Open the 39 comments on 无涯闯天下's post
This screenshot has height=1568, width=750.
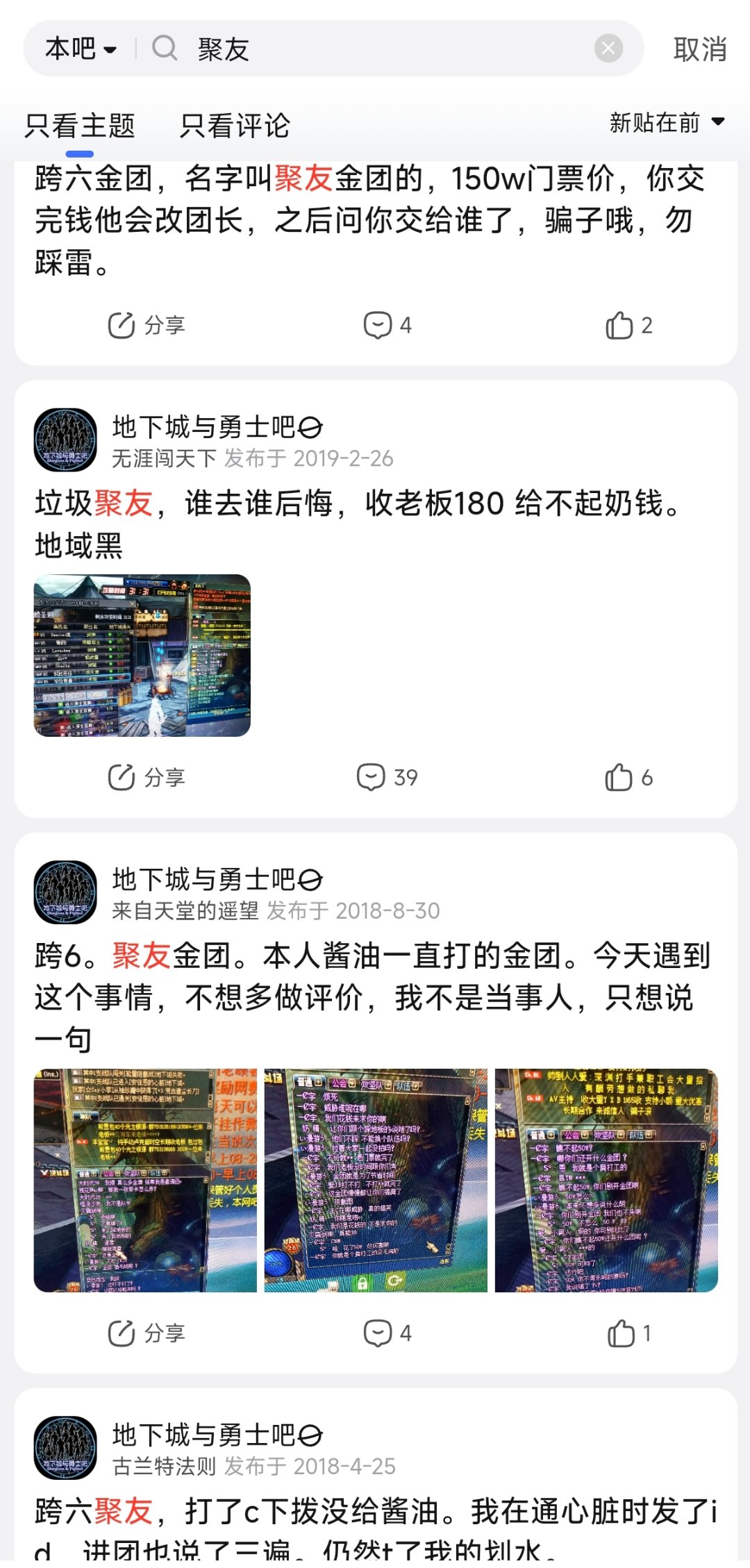pyautogui.click(x=387, y=778)
